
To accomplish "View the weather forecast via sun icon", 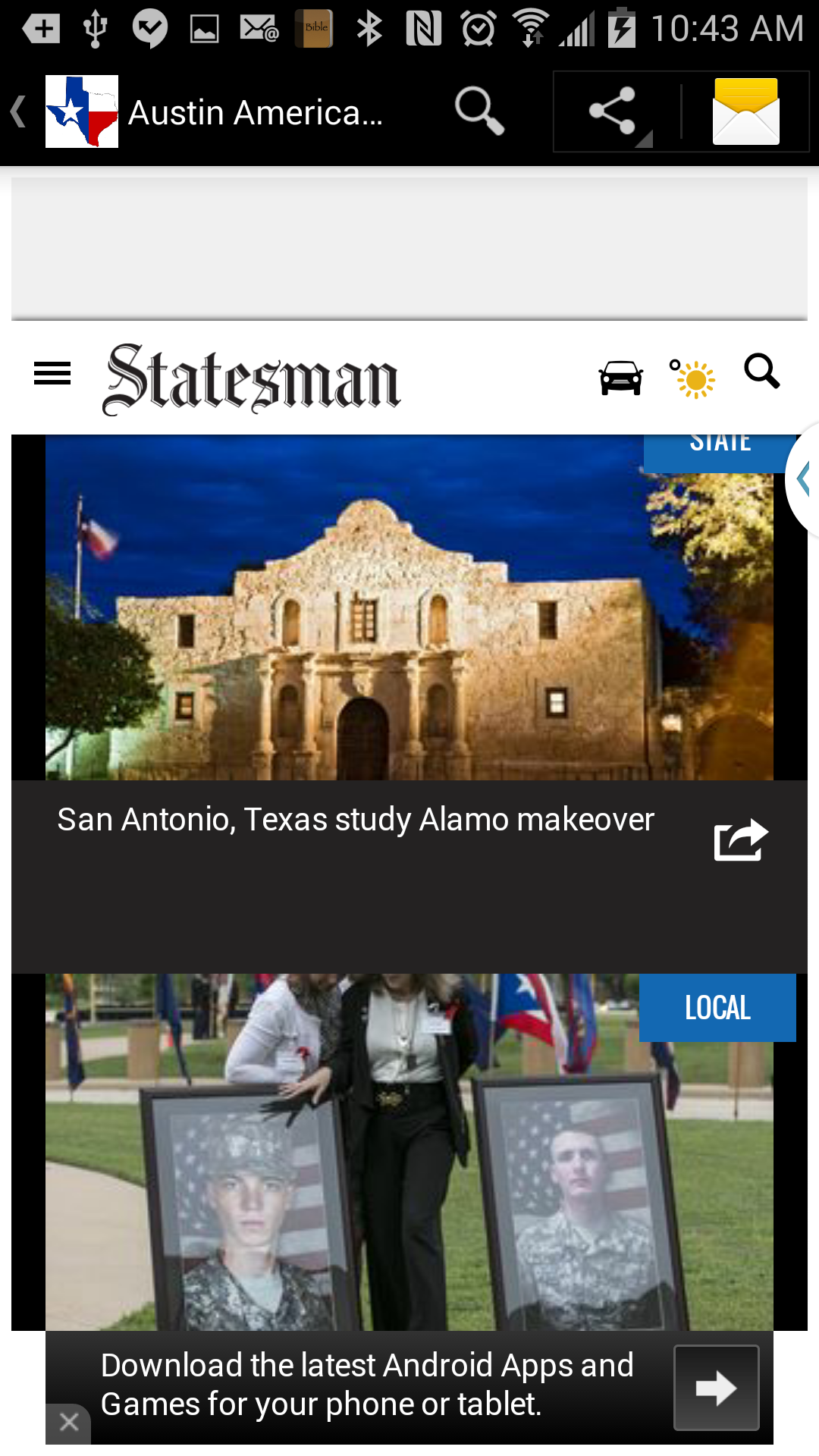I will click(x=692, y=377).
